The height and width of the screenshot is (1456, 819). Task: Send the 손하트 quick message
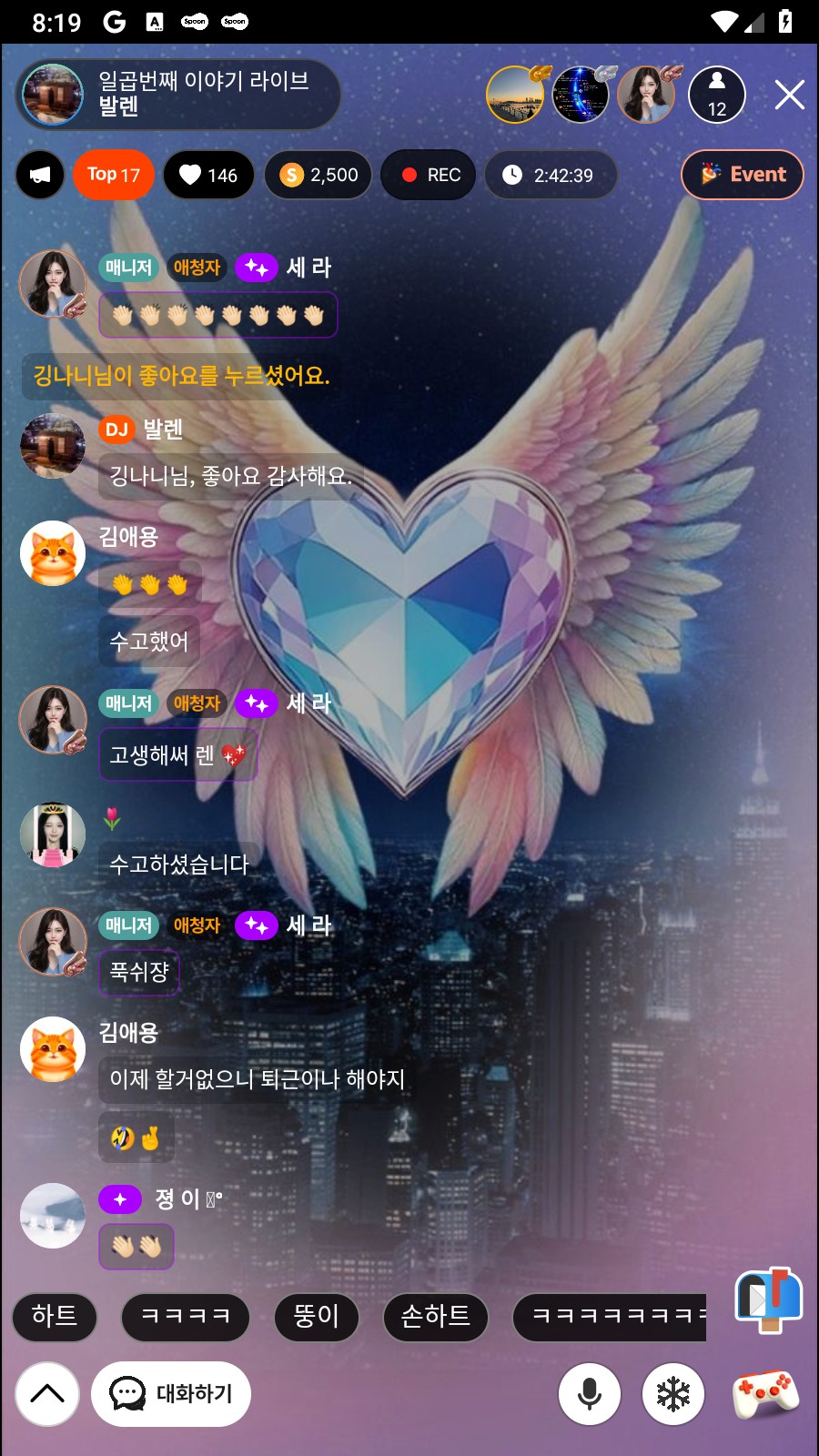click(435, 1316)
